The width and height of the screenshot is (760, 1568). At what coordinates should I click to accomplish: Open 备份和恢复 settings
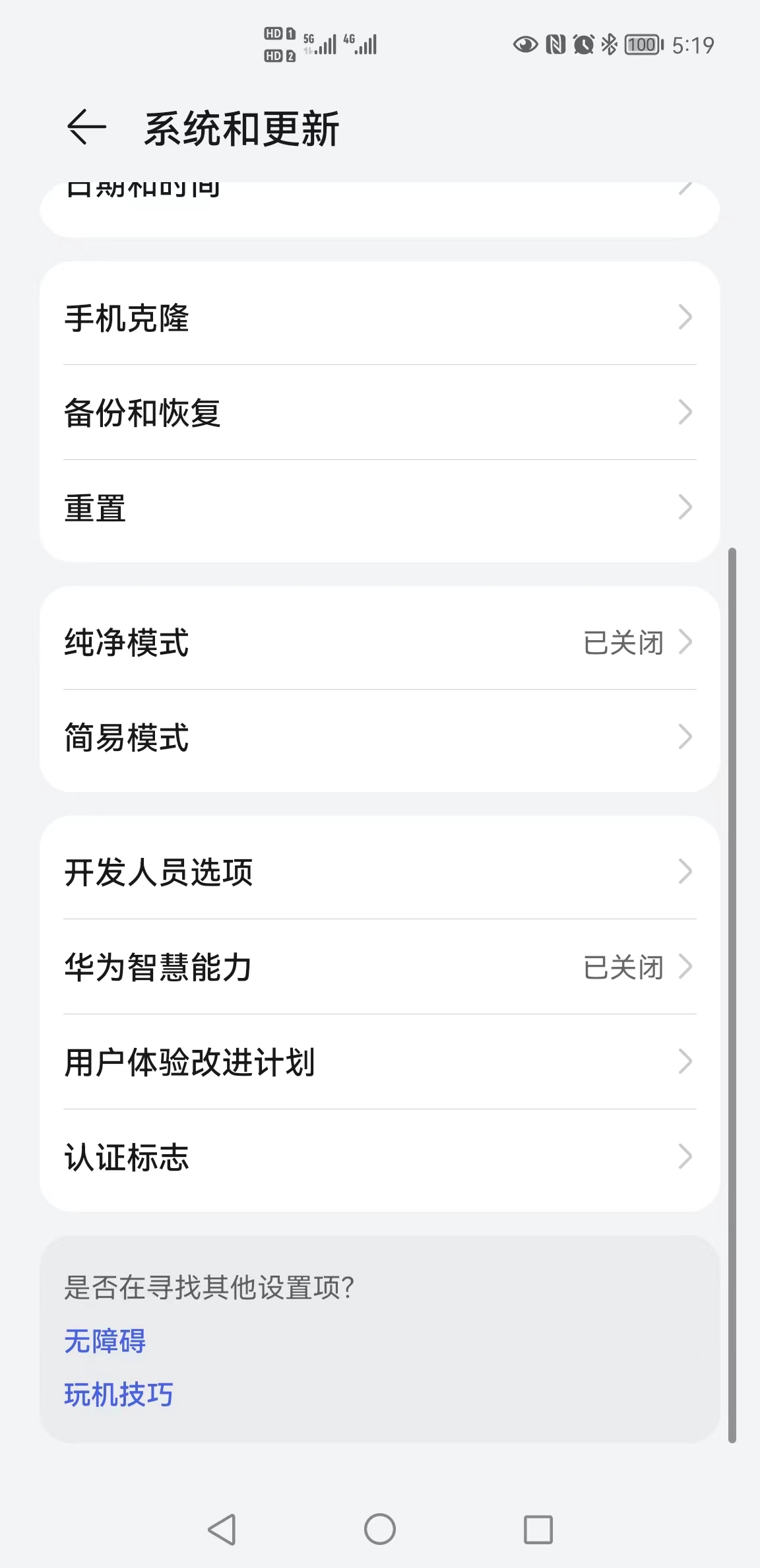coord(379,412)
